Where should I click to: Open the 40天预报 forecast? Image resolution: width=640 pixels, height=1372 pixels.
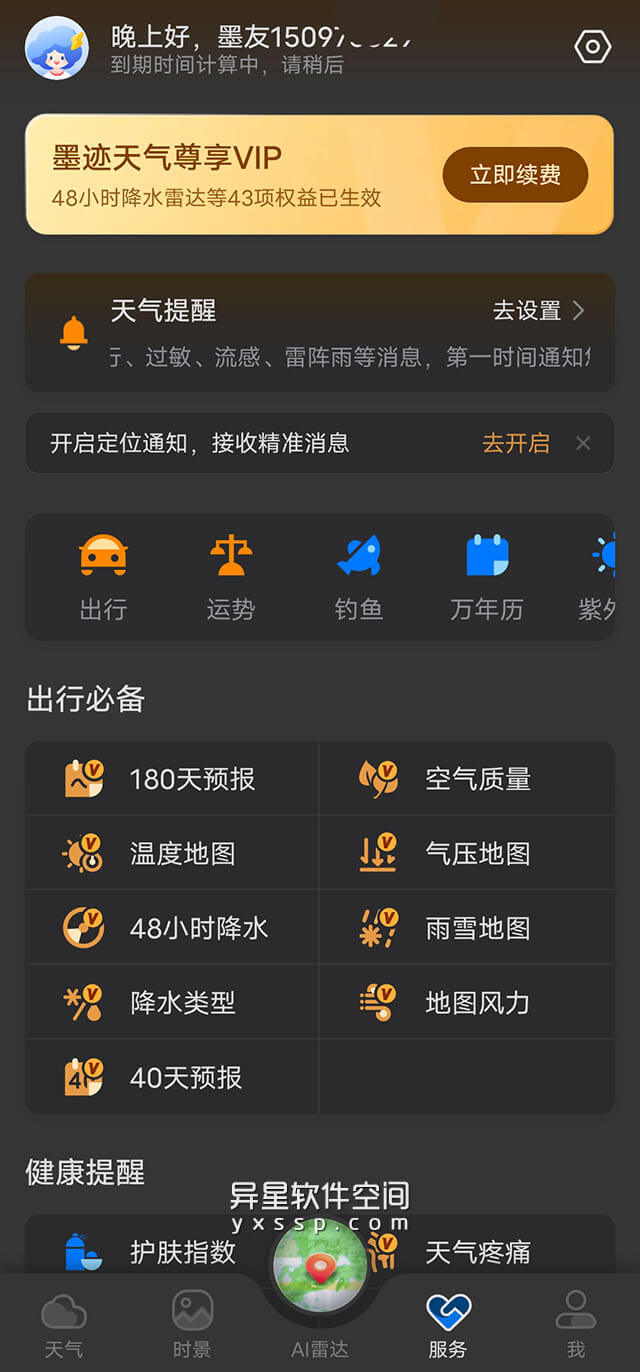tap(172, 1078)
